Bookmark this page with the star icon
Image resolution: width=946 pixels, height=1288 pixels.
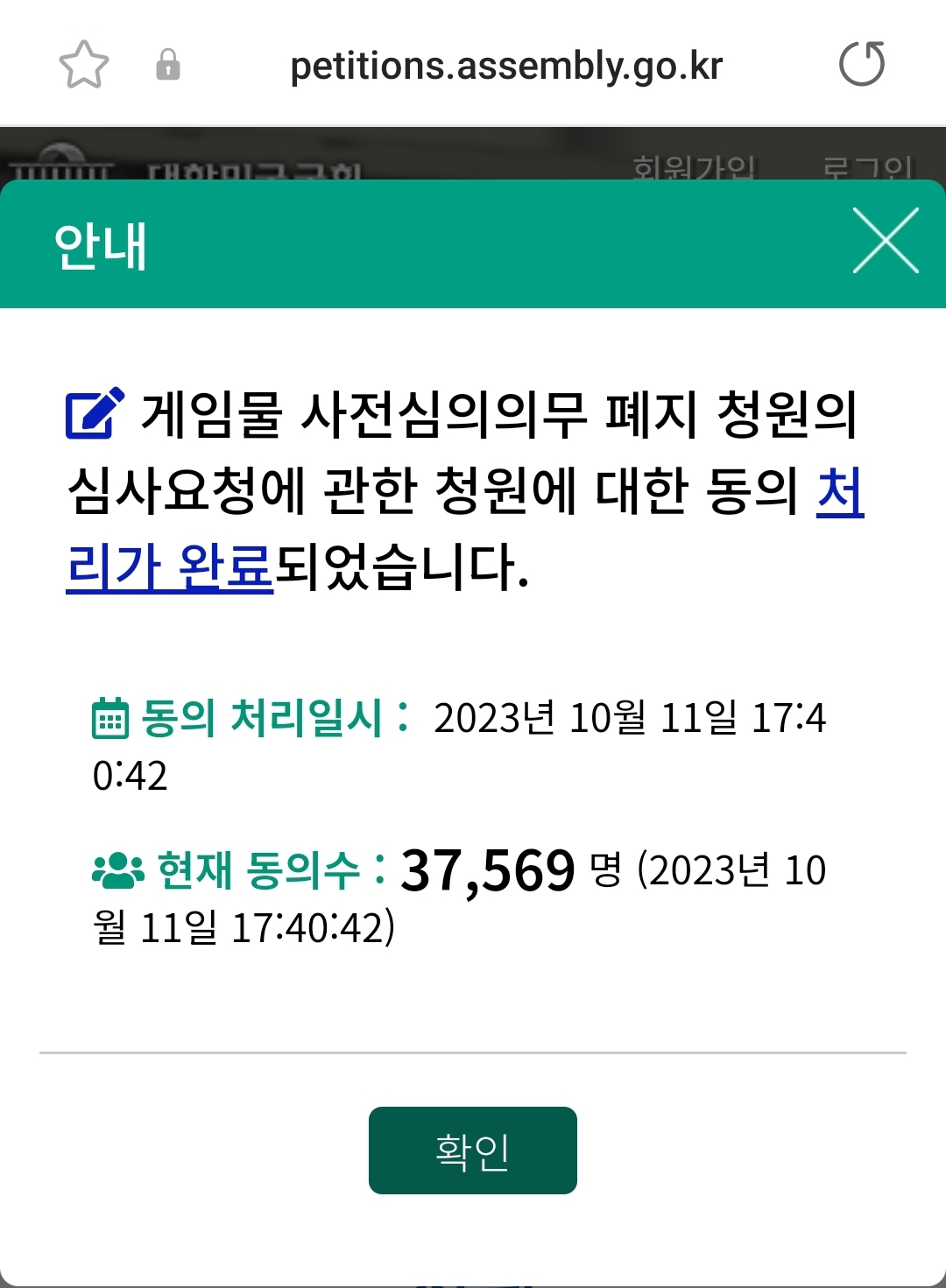point(84,66)
